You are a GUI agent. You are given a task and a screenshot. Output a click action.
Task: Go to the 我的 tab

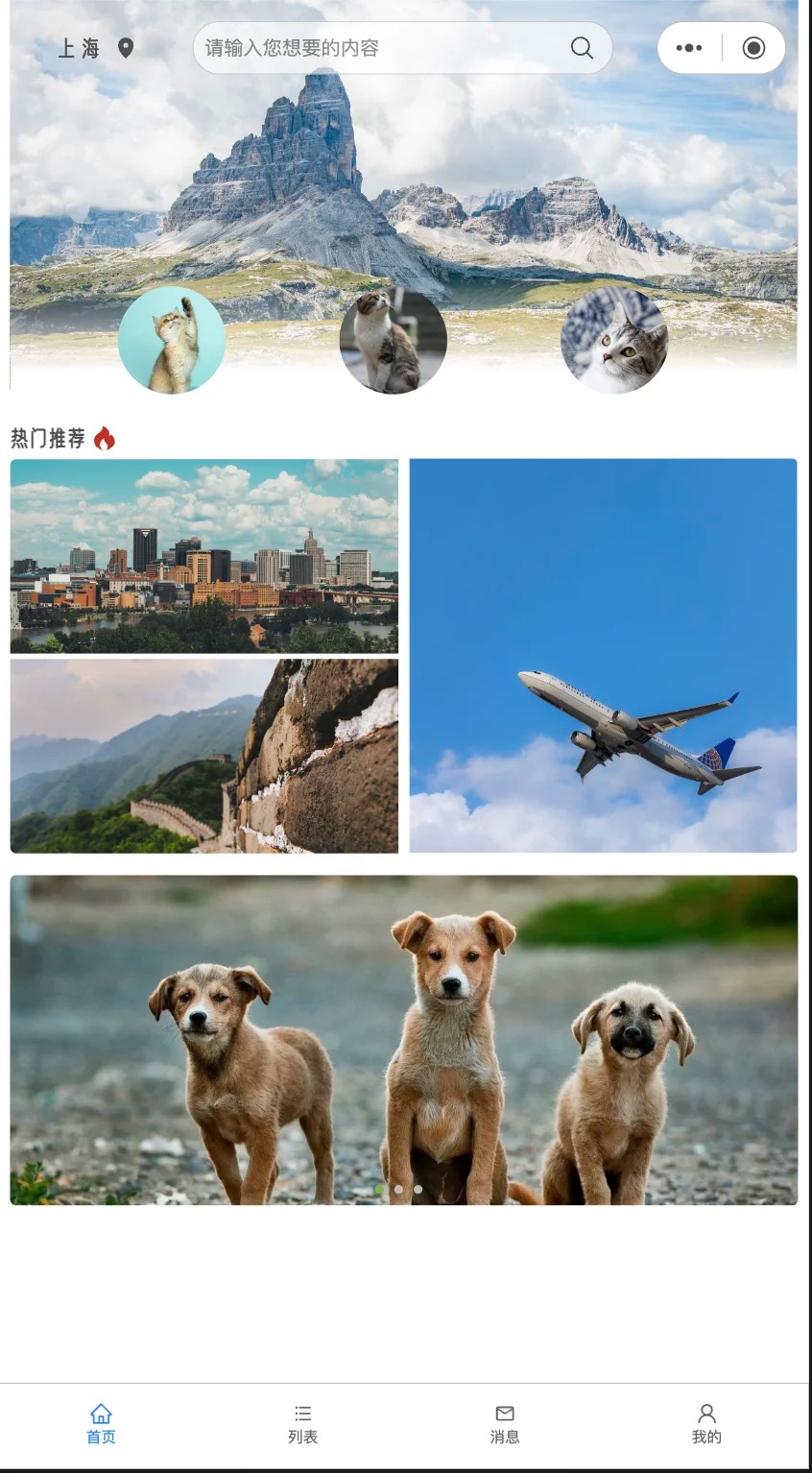click(x=706, y=1424)
